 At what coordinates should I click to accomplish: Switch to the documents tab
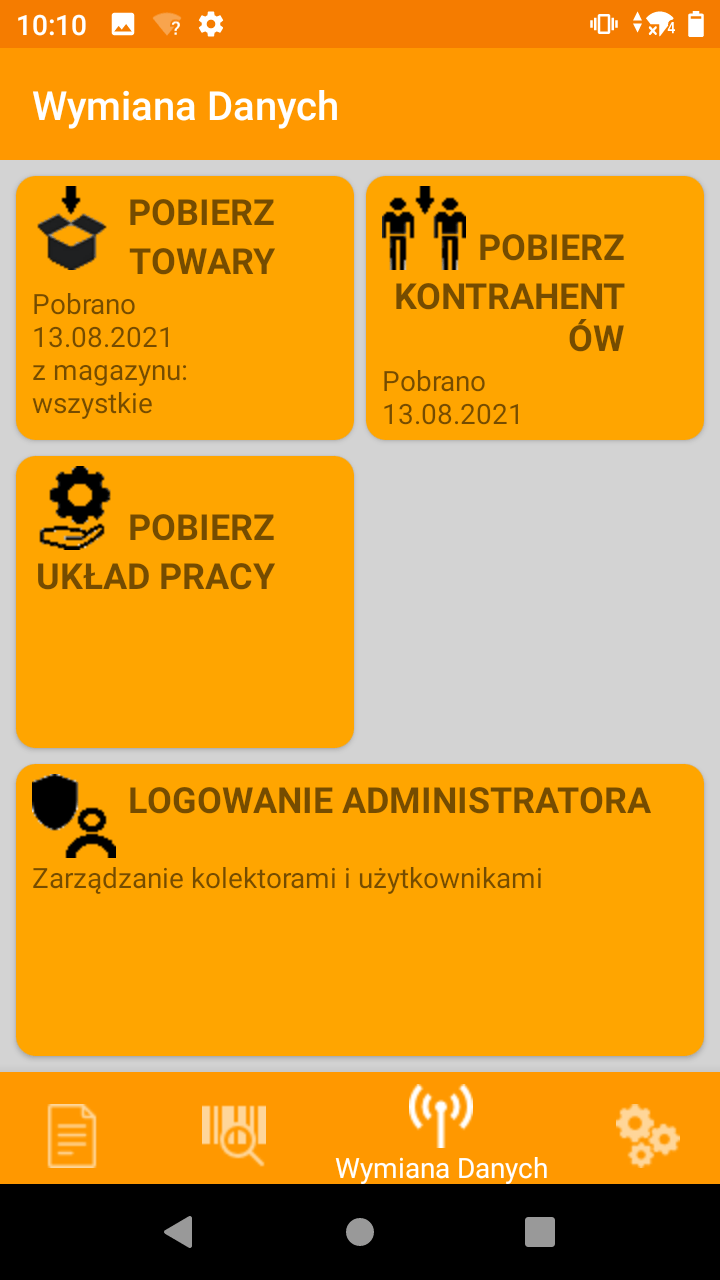pyautogui.click(x=72, y=1135)
